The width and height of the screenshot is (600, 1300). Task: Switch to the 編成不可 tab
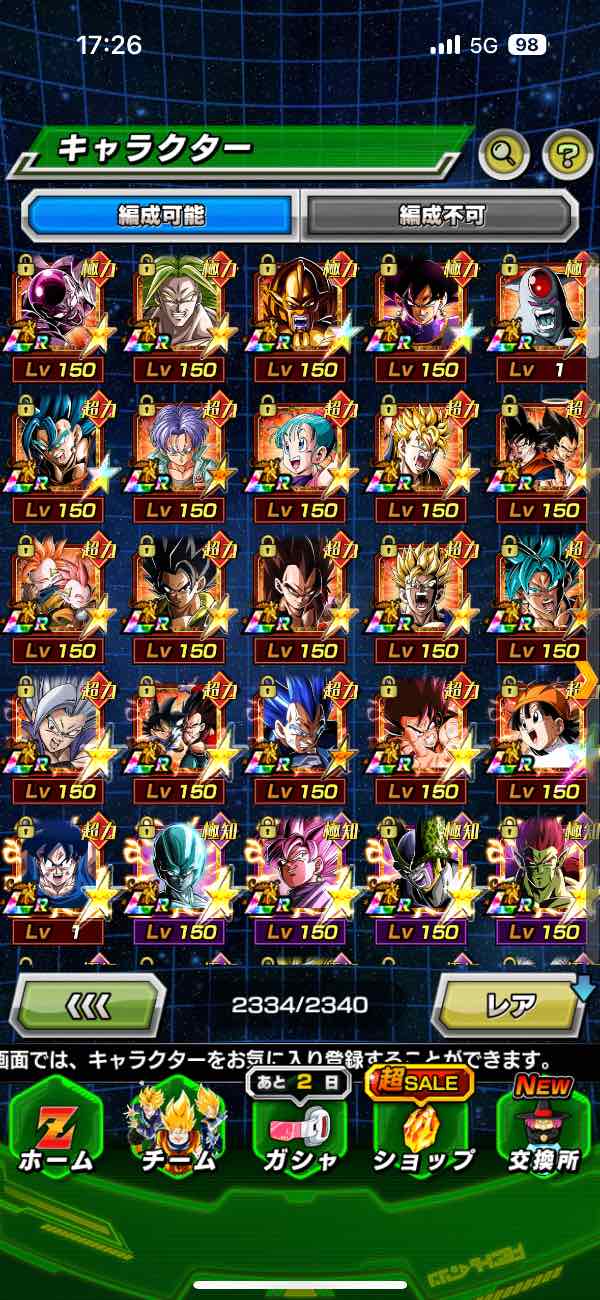tap(440, 214)
